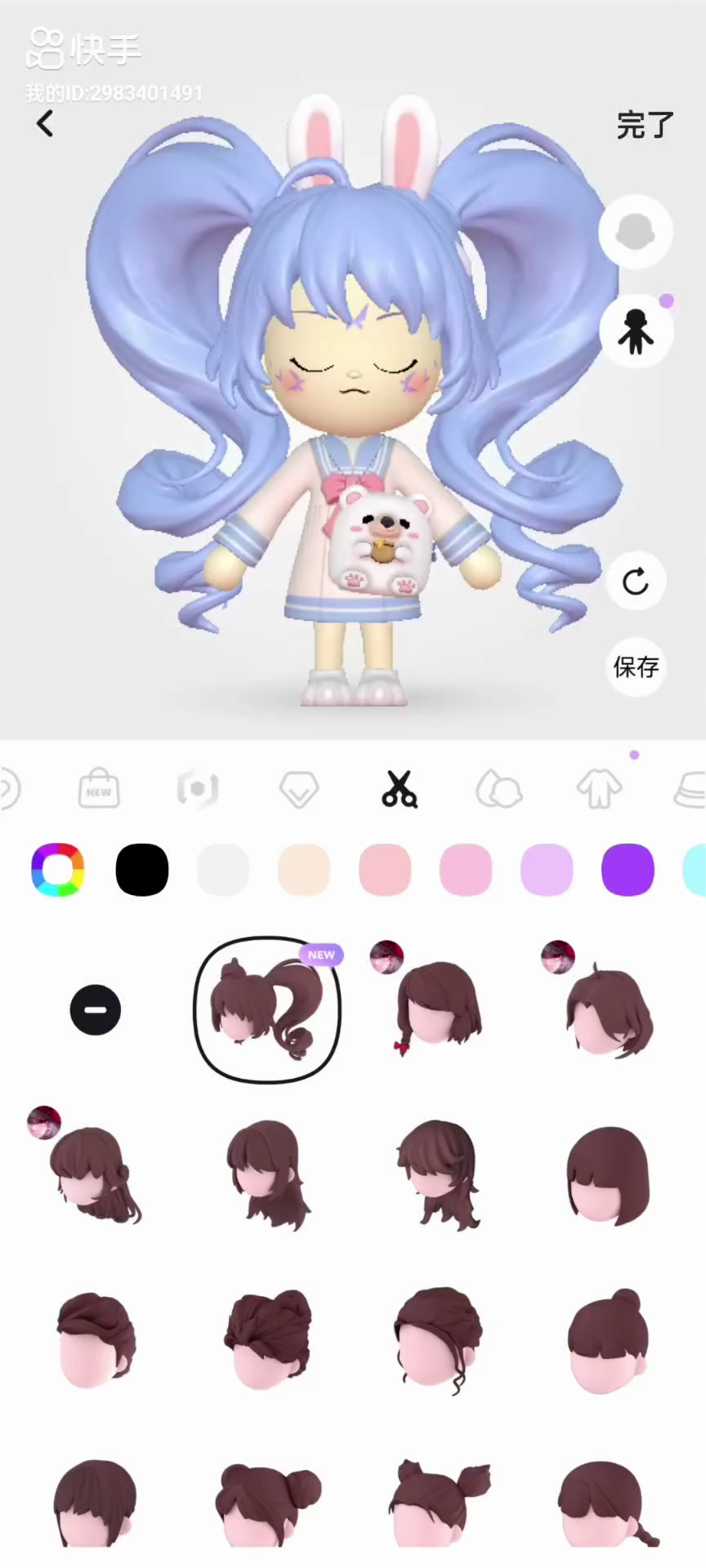The height and width of the screenshot is (1568, 706).
Task: Switch to the hairstyle scissors tab
Action: [399, 789]
